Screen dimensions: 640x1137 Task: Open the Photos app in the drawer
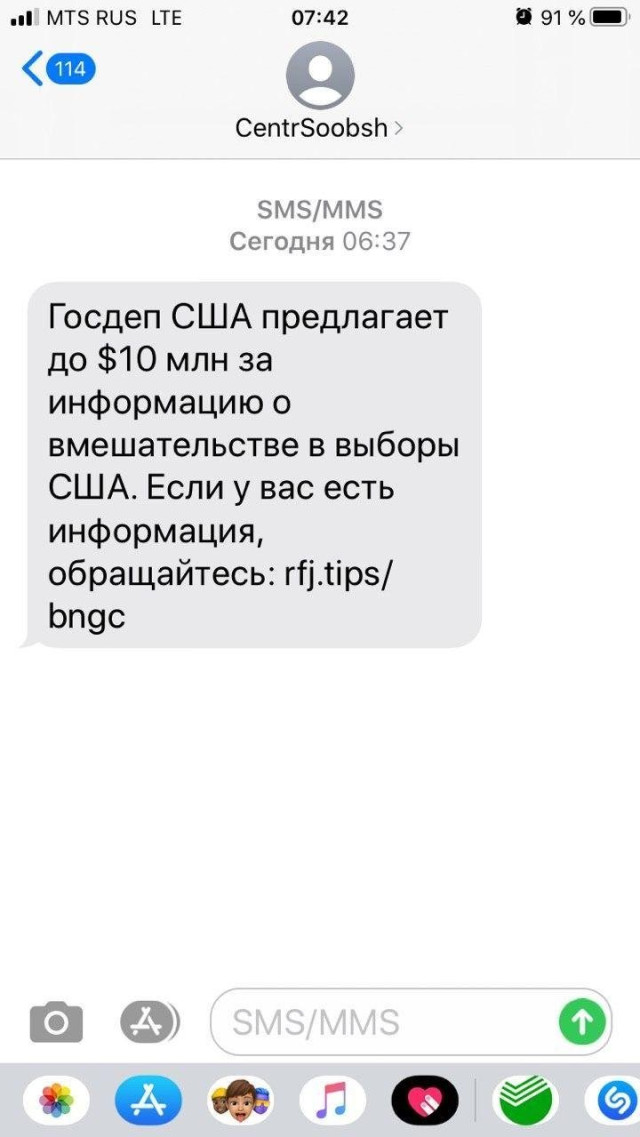(56, 1101)
